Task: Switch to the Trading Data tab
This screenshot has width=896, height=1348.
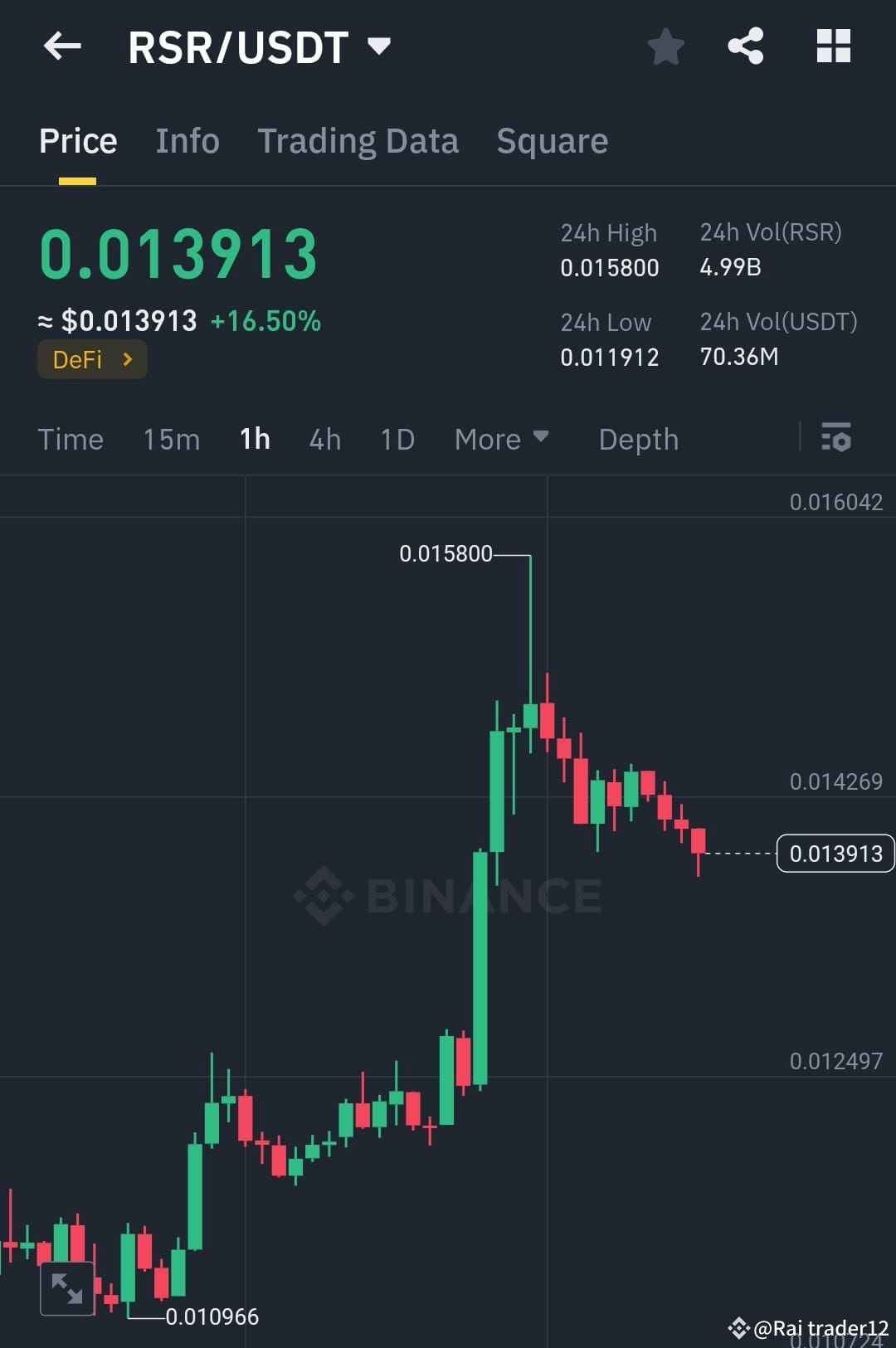Action: 358,140
